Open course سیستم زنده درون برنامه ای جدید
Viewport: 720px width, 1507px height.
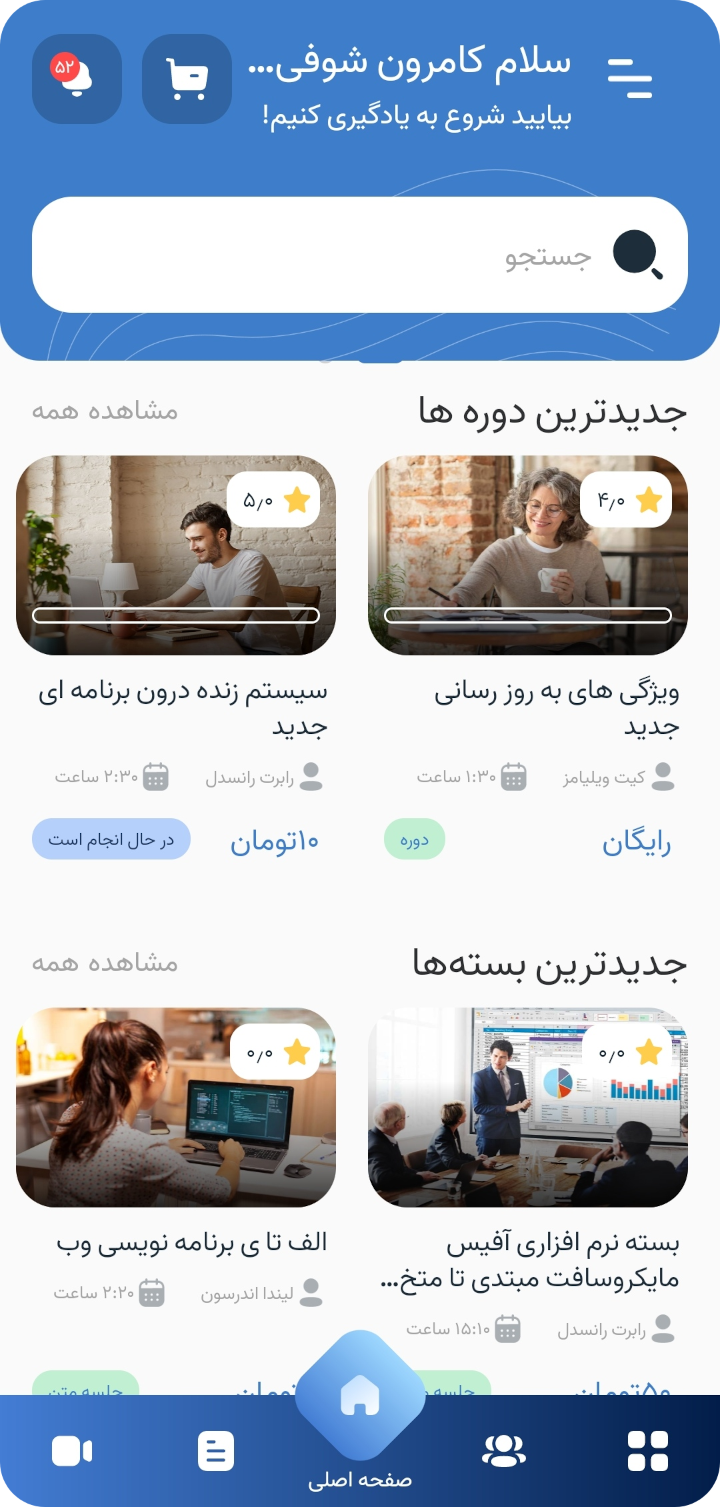176,556
